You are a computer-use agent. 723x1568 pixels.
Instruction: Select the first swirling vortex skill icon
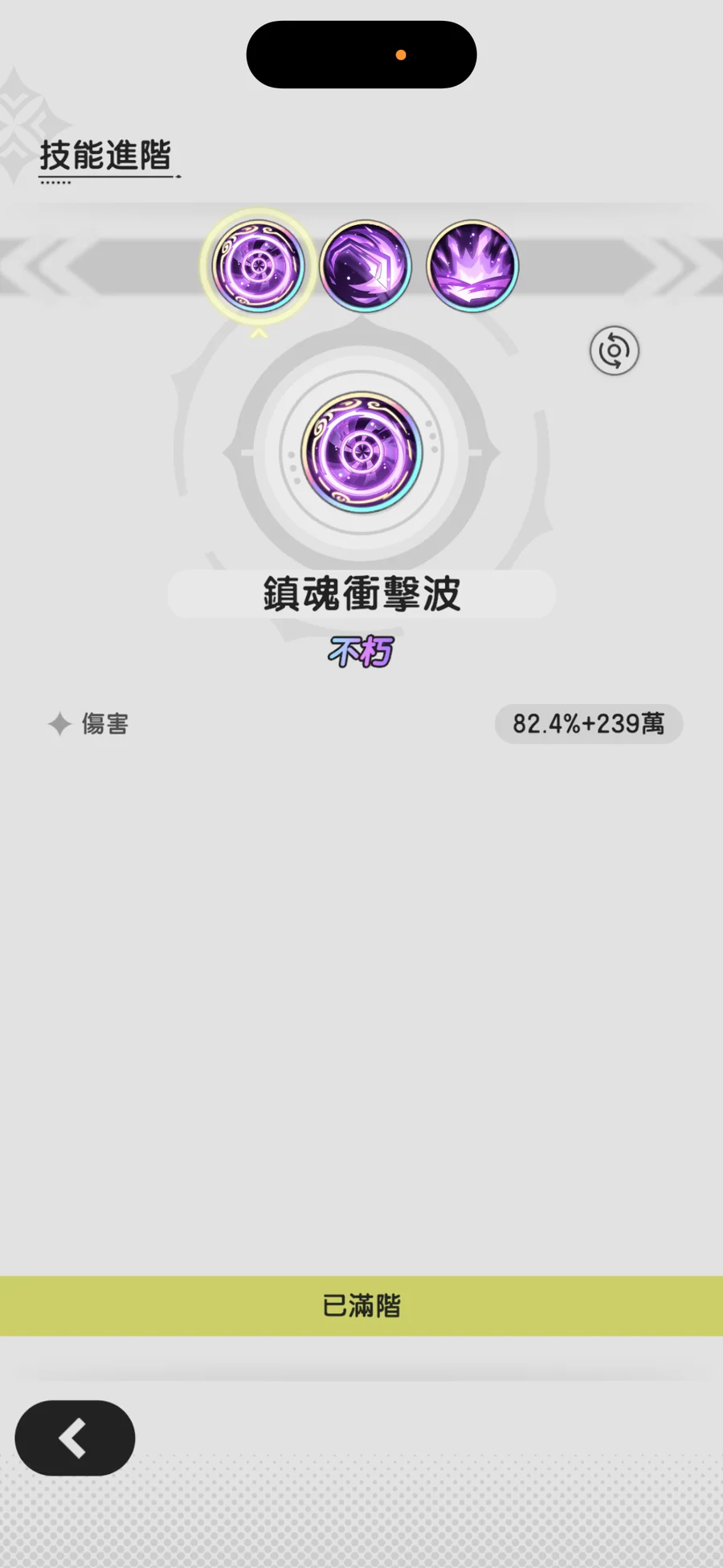258,266
